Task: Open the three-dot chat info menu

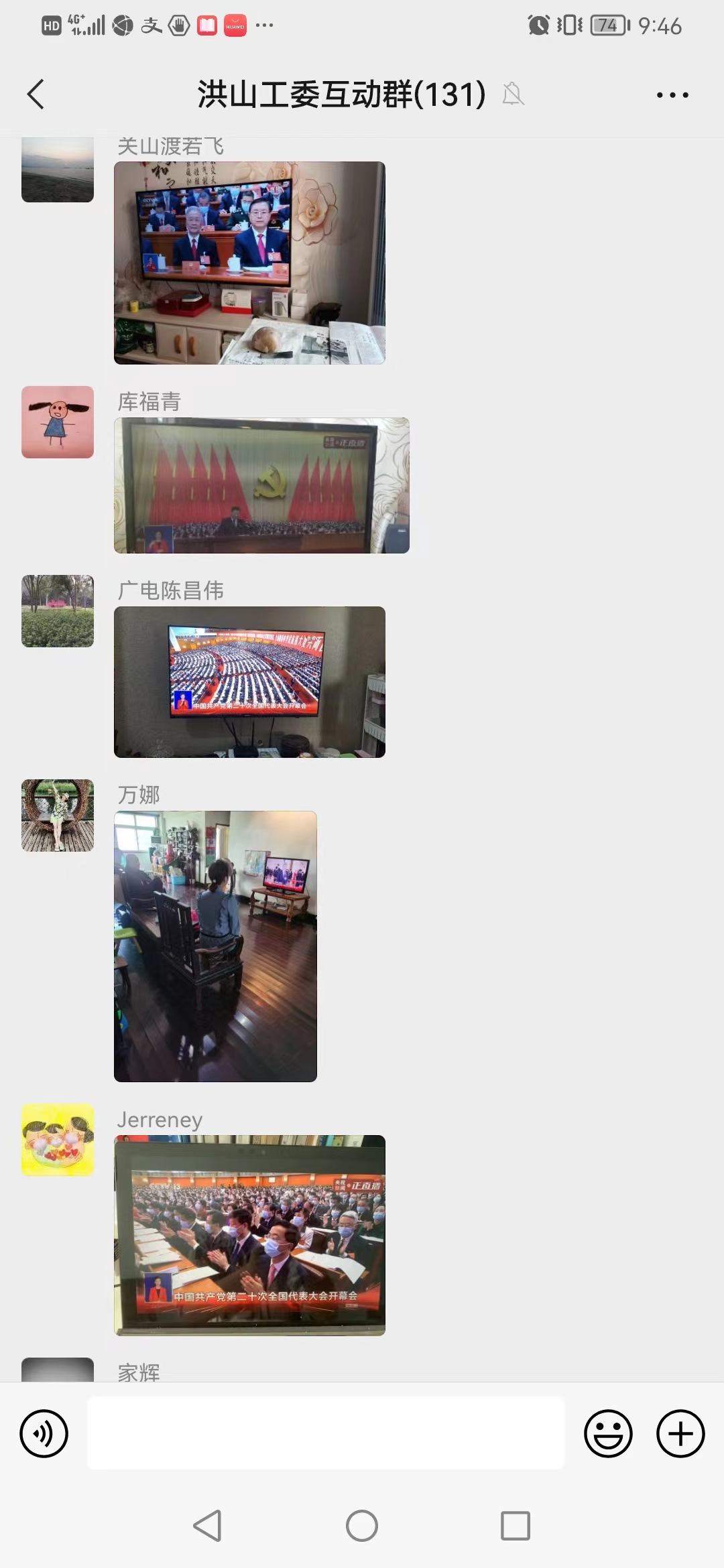Action: tap(672, 95)
